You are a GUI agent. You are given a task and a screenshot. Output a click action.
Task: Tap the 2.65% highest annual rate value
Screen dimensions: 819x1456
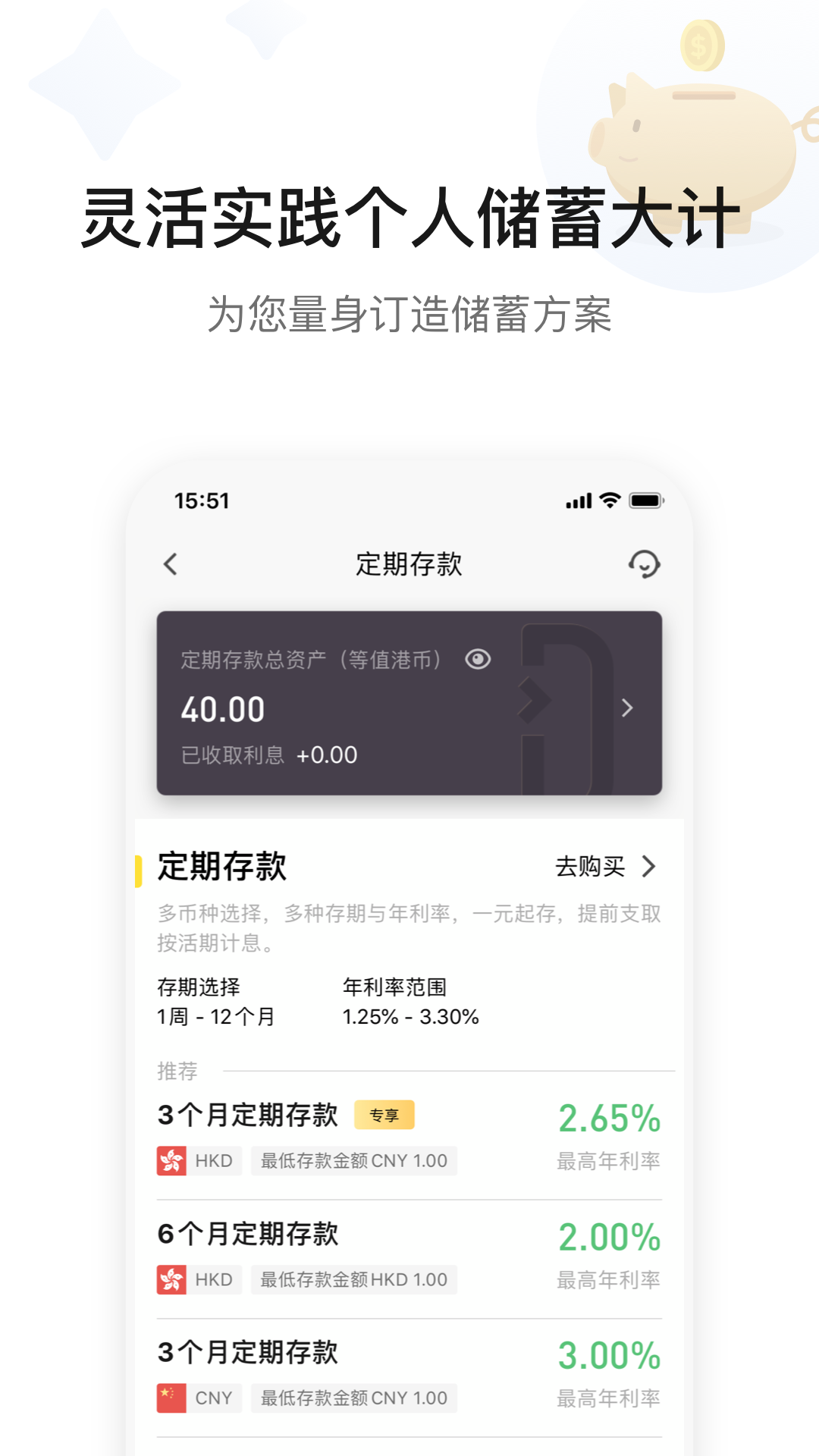click(608, 1116)
